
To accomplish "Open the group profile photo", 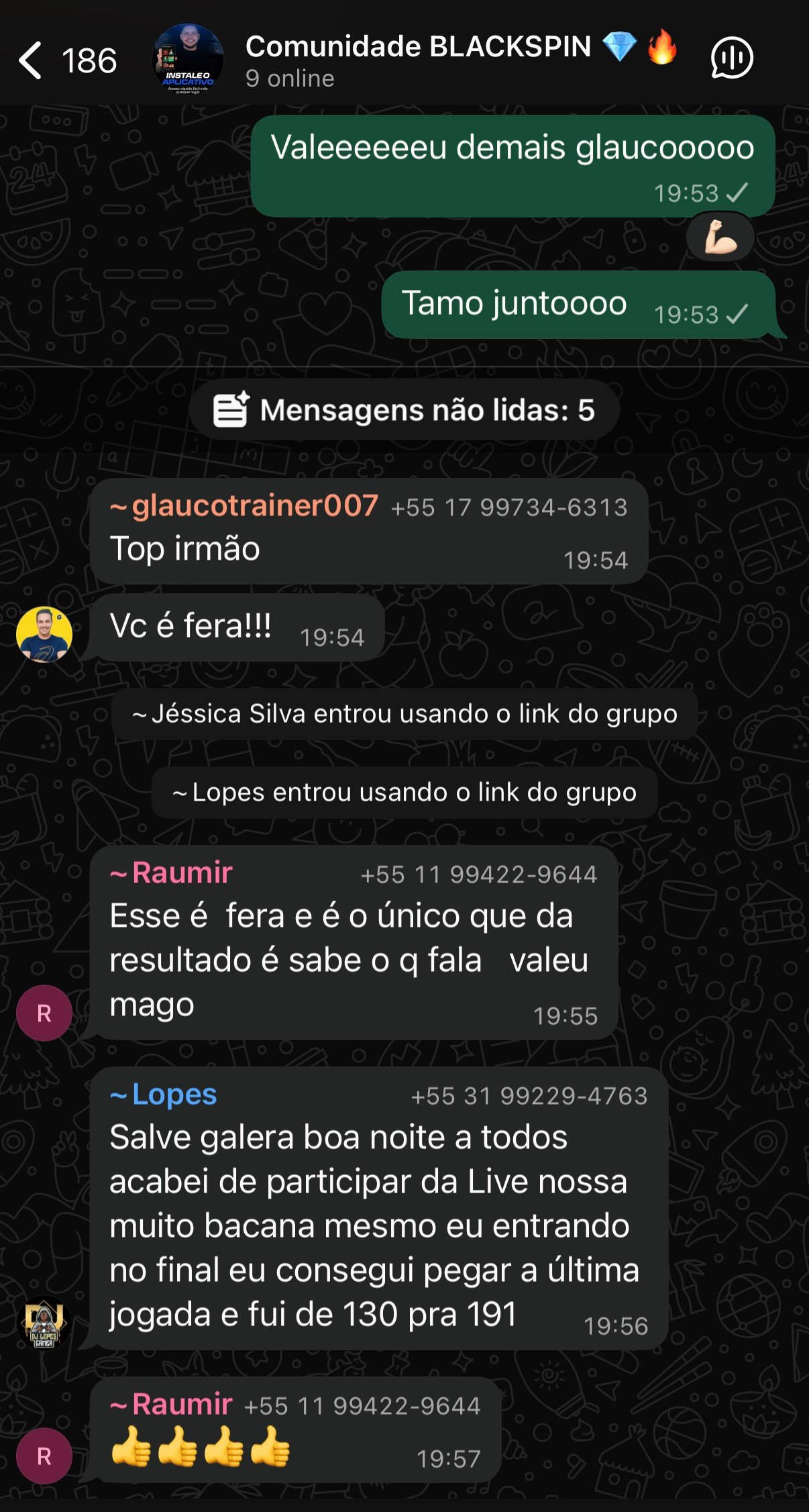I will pos(188,59).
